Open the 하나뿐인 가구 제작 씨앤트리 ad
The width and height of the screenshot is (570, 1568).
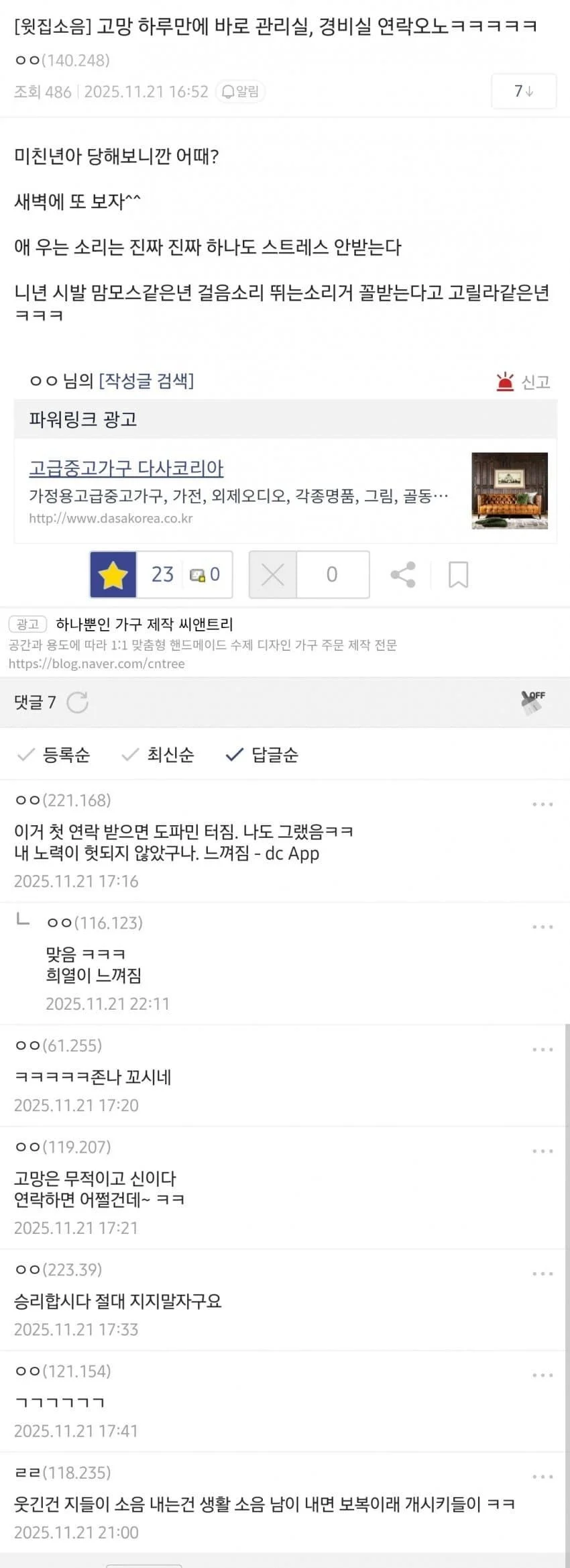pos(144,624)
